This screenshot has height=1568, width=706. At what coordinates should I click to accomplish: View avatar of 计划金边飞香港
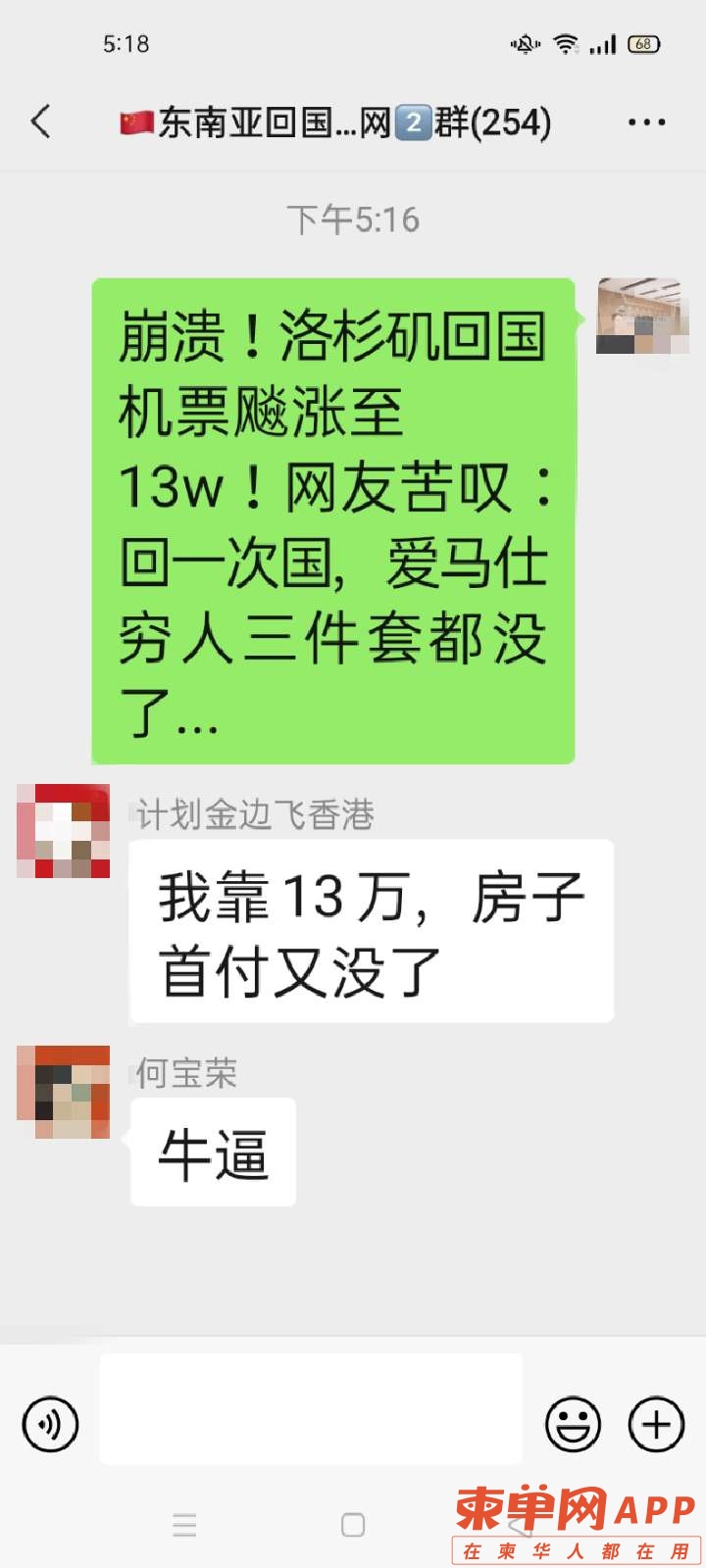point(64,830)
